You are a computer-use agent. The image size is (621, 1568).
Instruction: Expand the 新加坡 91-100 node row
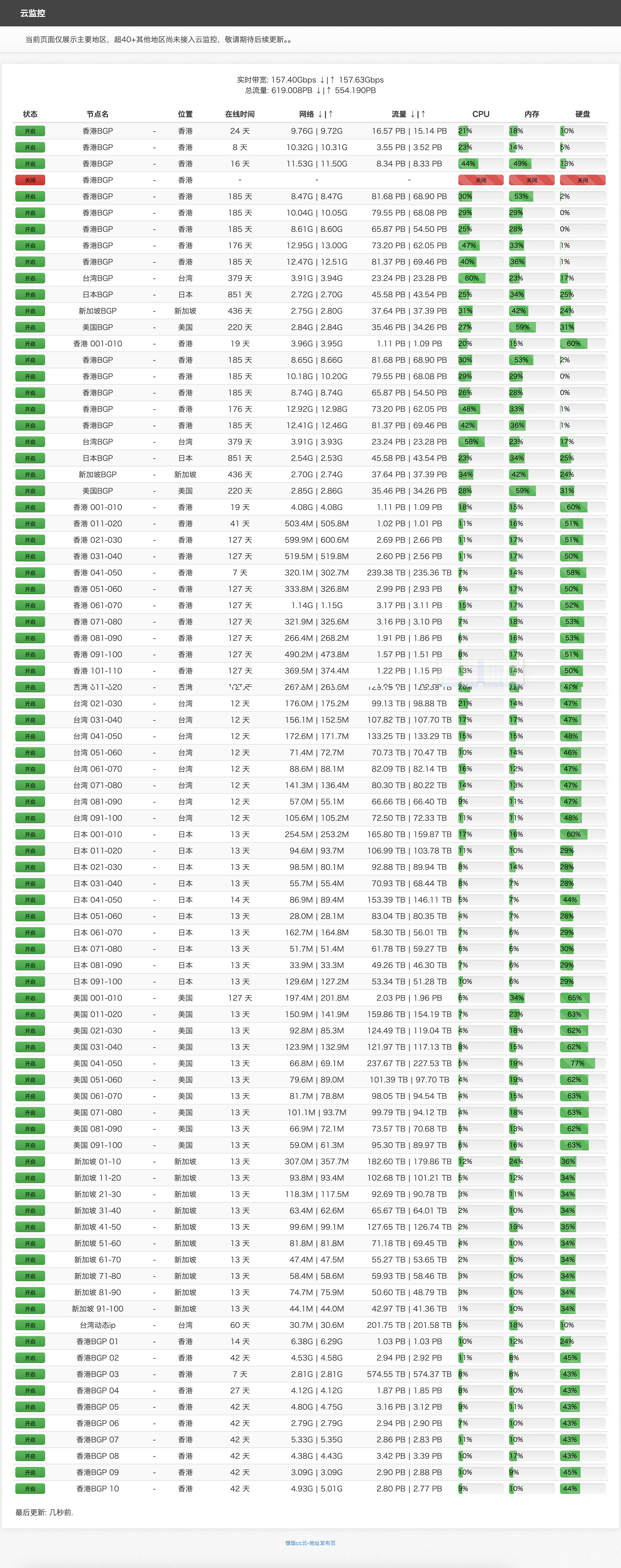(x=97, y=1309)
